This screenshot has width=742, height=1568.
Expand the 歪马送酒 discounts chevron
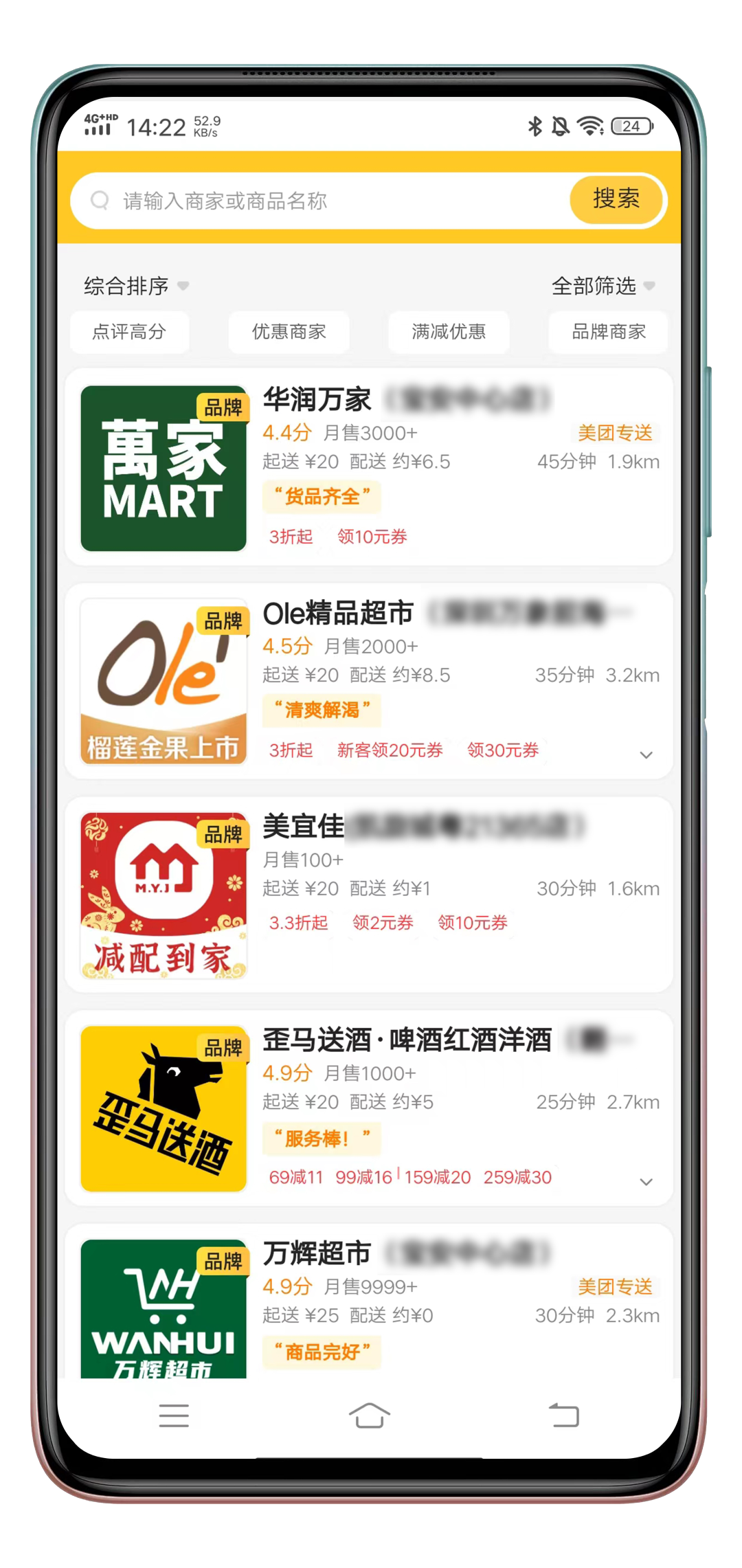pos(646,1182)
